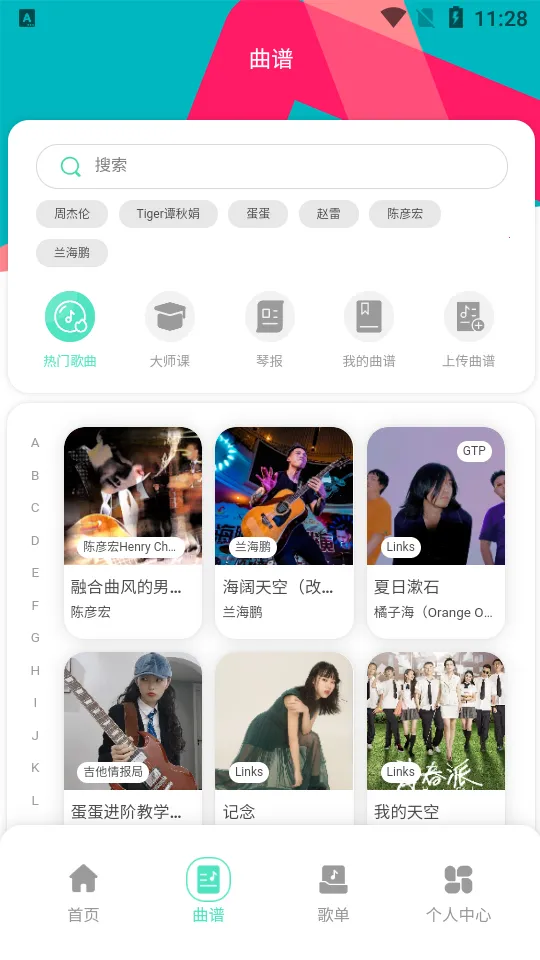Go to 我的曲谱

click(369, 330)
